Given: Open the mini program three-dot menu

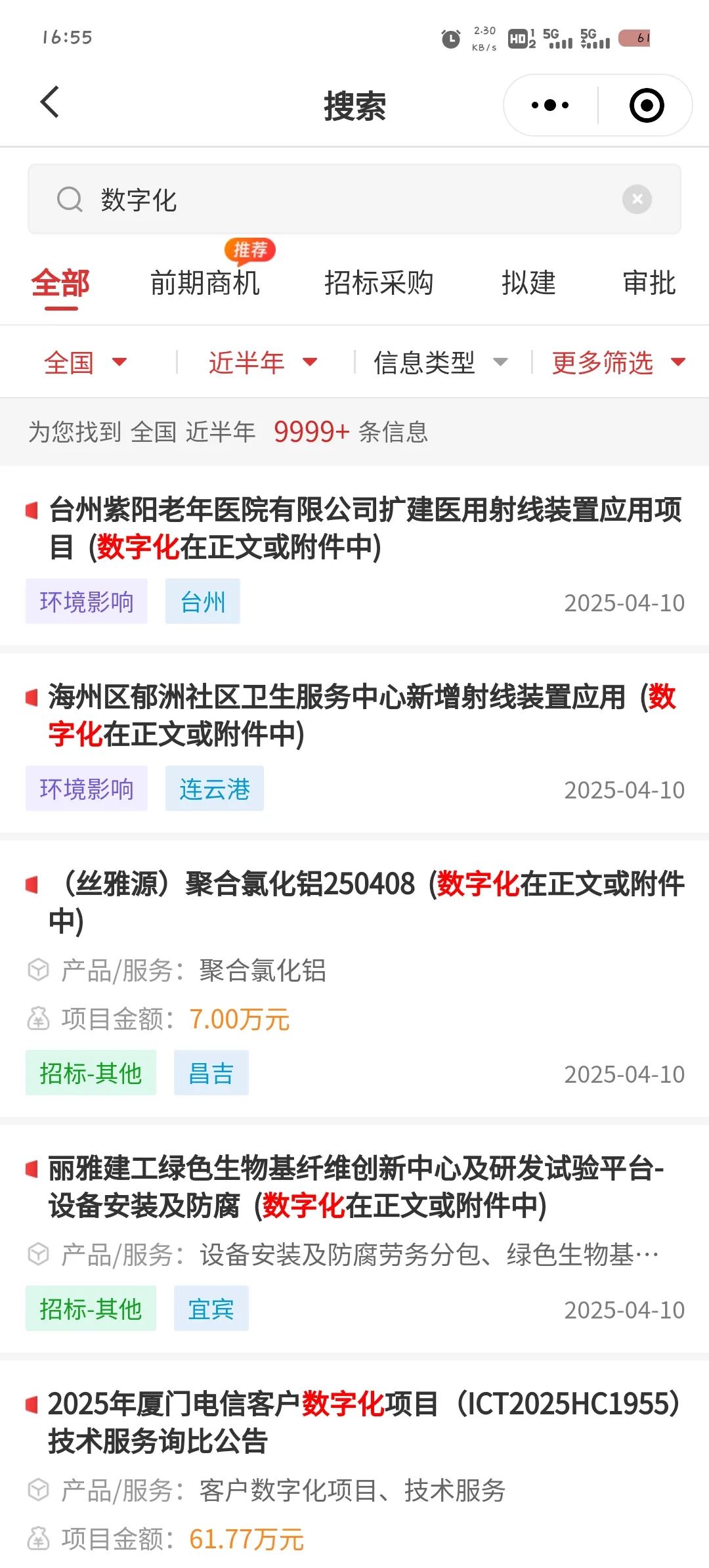Looking at the screenshot, I should click(550, 105).
